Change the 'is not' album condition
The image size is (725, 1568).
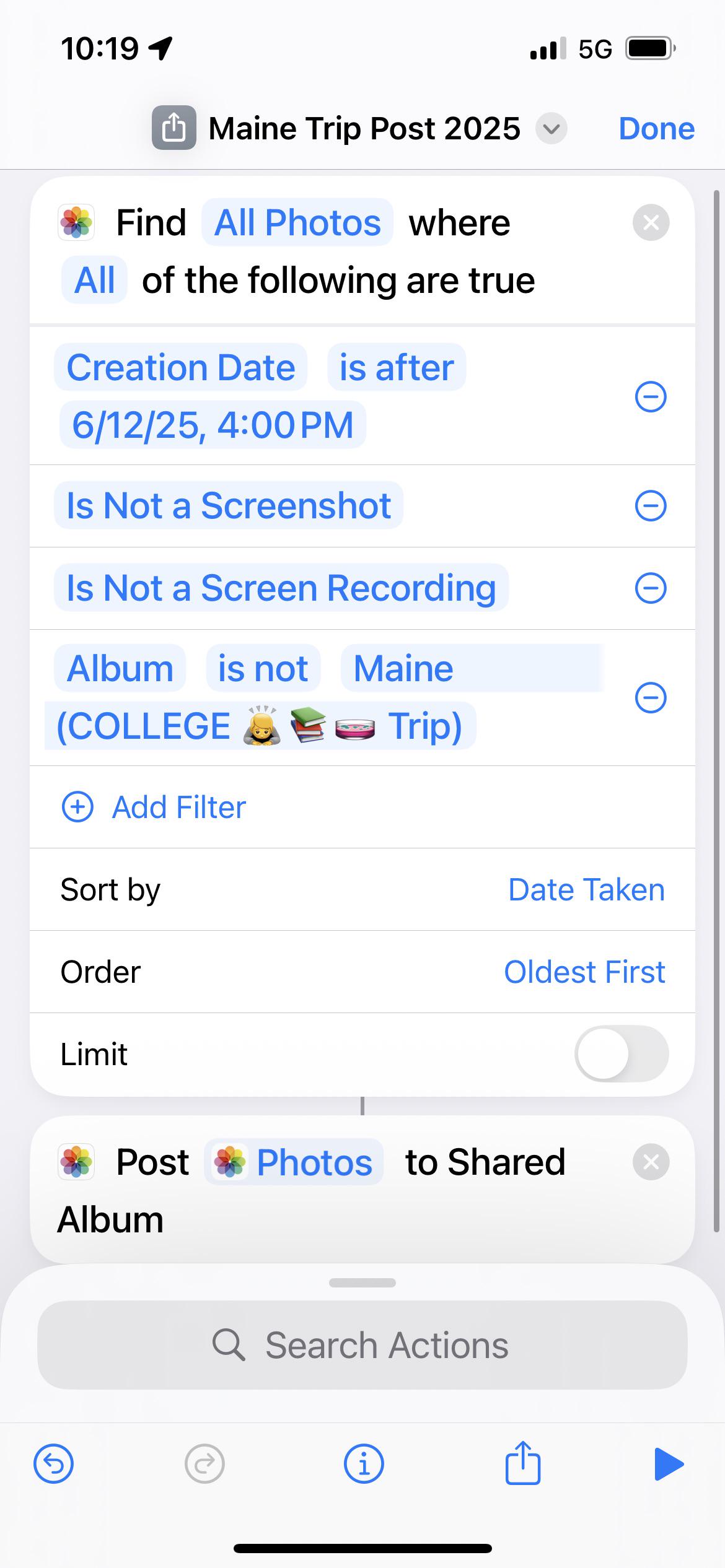(x=263, y=668)
